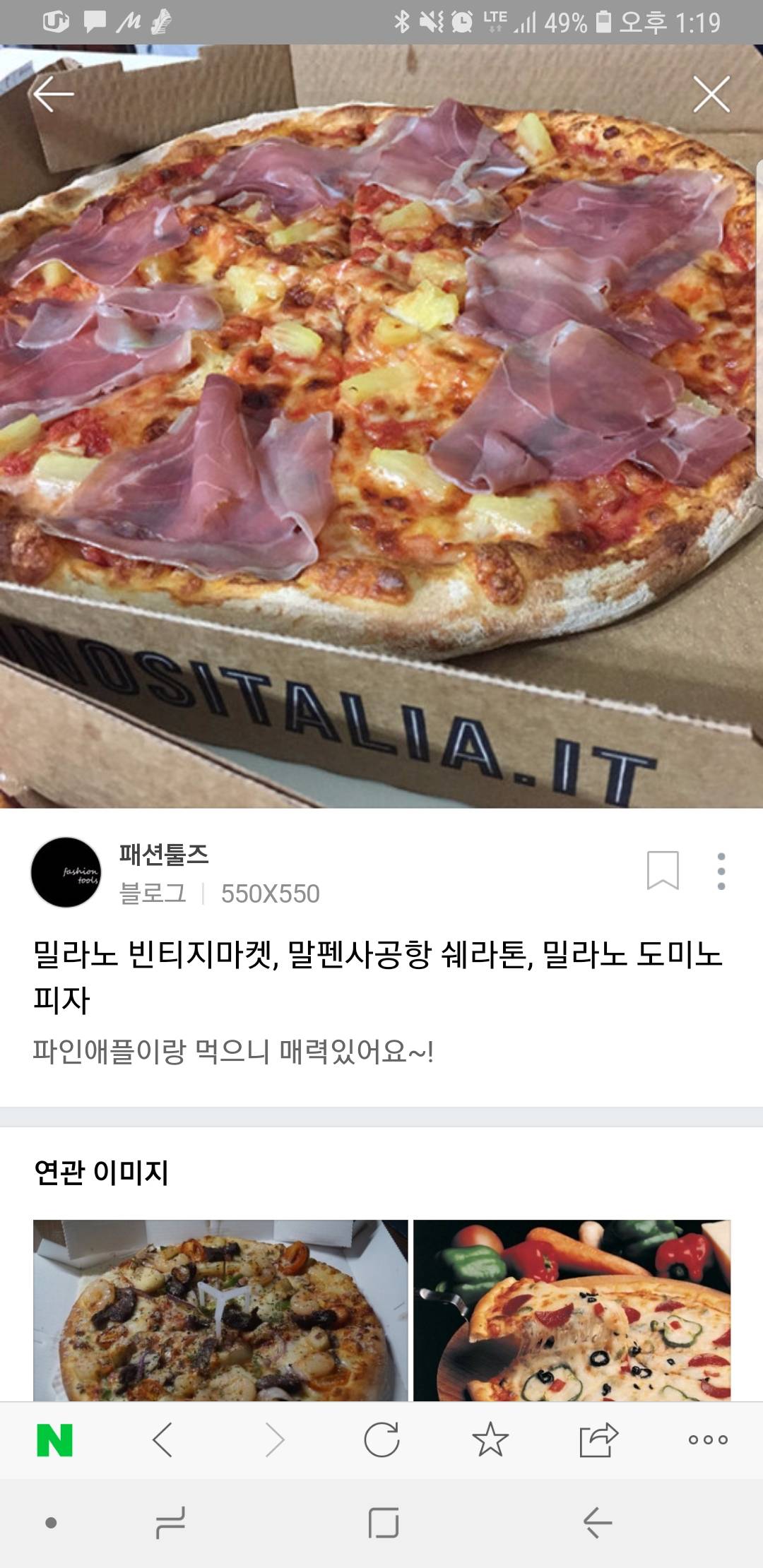This screenshot has width=763, height=1568.
Task: Navigate to previous page in browser toolbar
Action: pos(162,1440)
